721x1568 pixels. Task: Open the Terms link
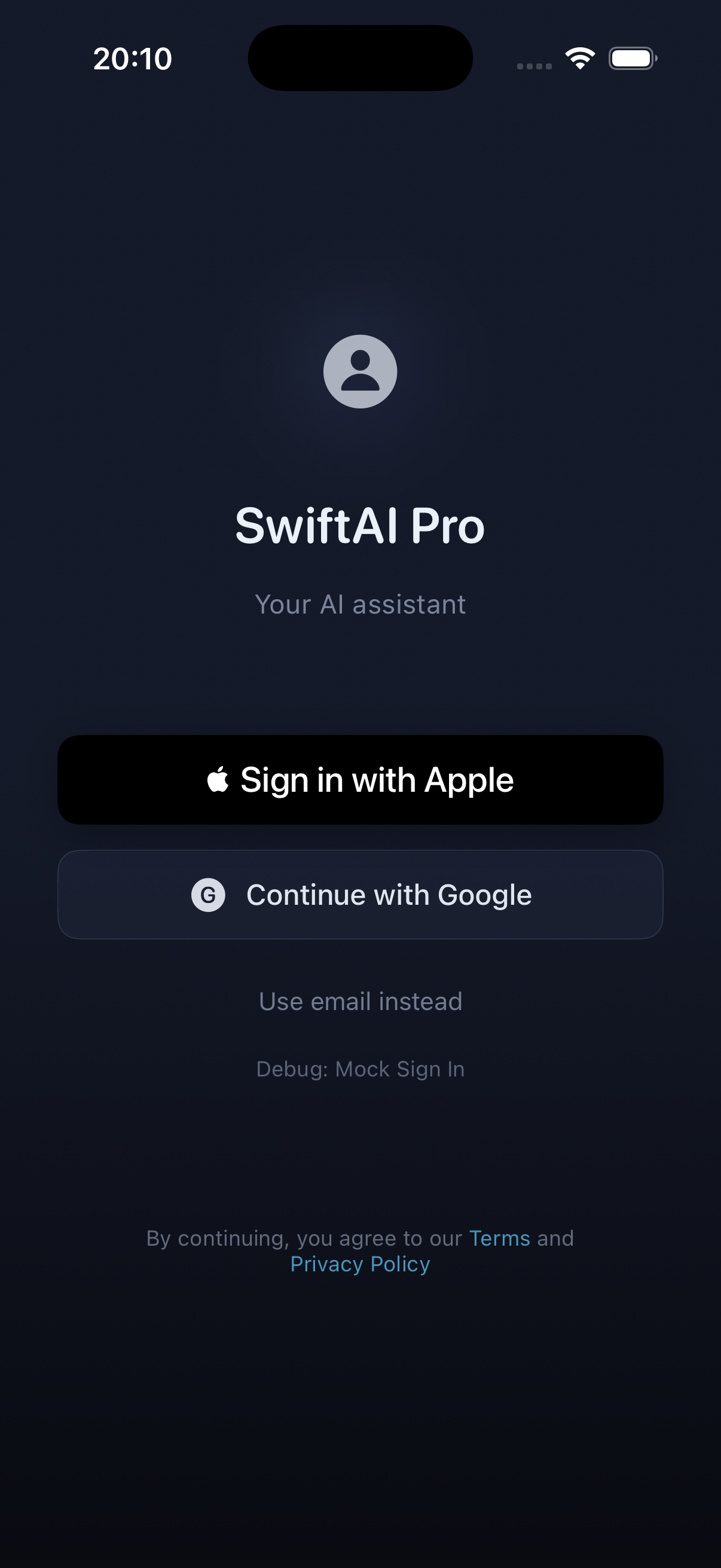point(499,1238)
